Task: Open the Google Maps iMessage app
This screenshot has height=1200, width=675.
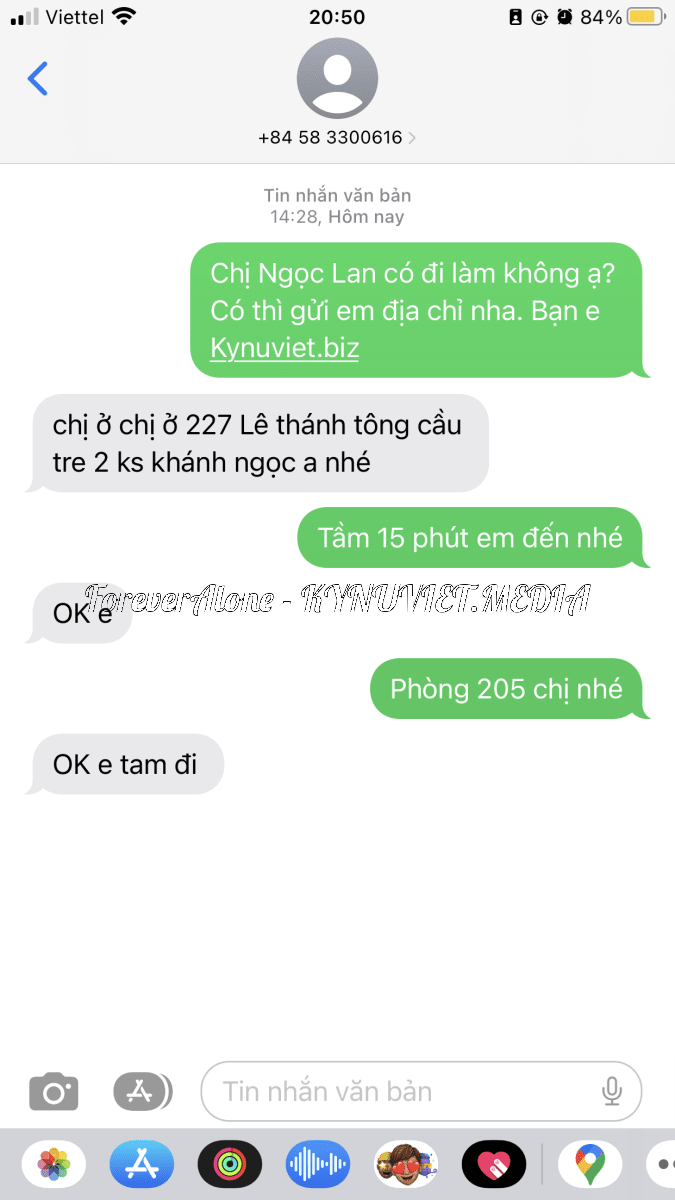Action: click(x=590, y=1164)
